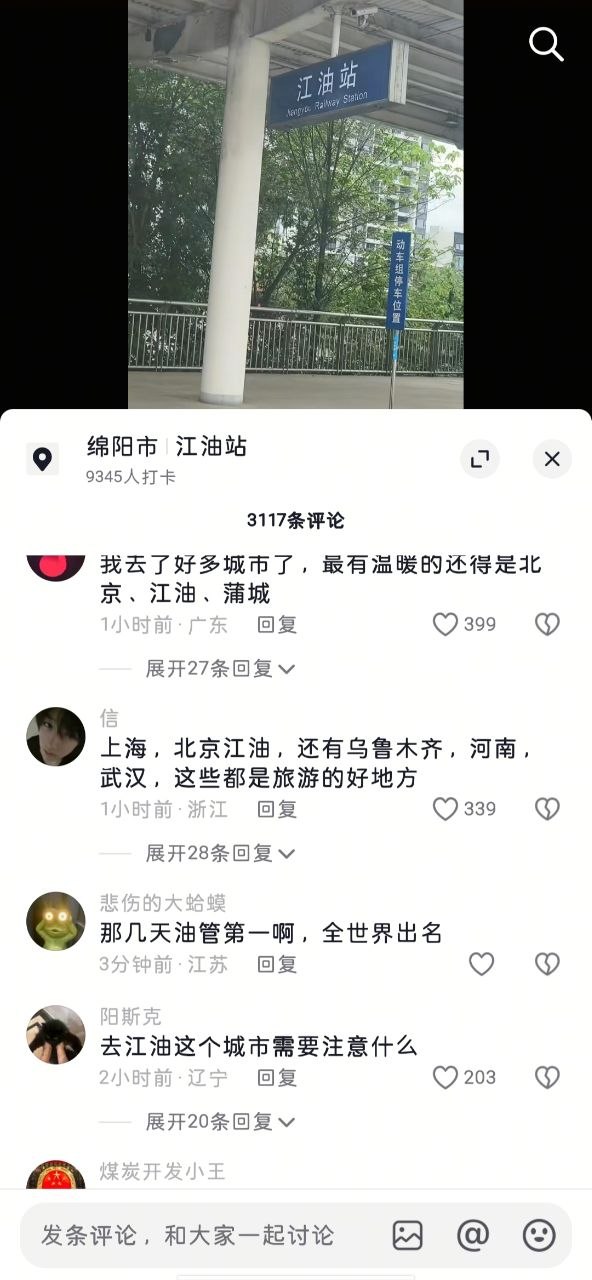Dislike 阳斯克's comment
Screen dimensions: 592x1280
pyautogui.click(x=547, y=1077)
